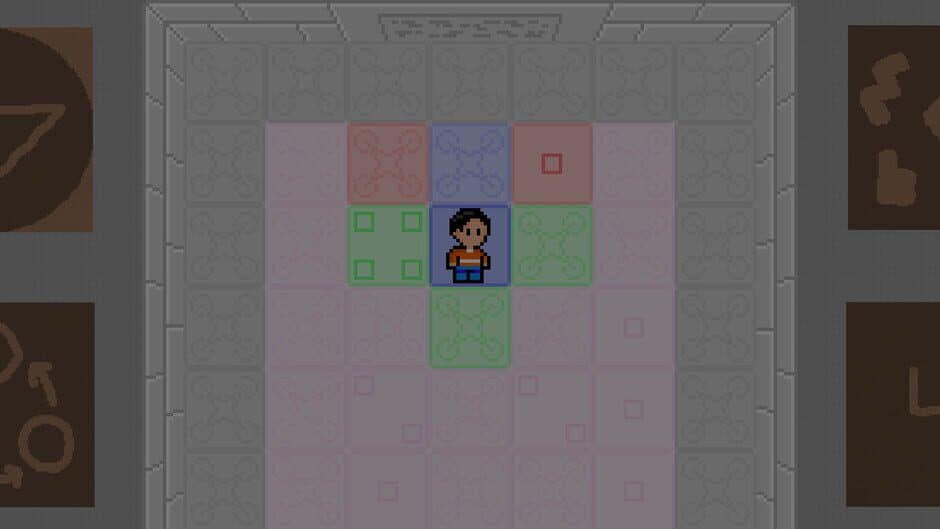Tap the green tile right of the character
The height and width of the screenshot is (529, 940).
point(552,245)
